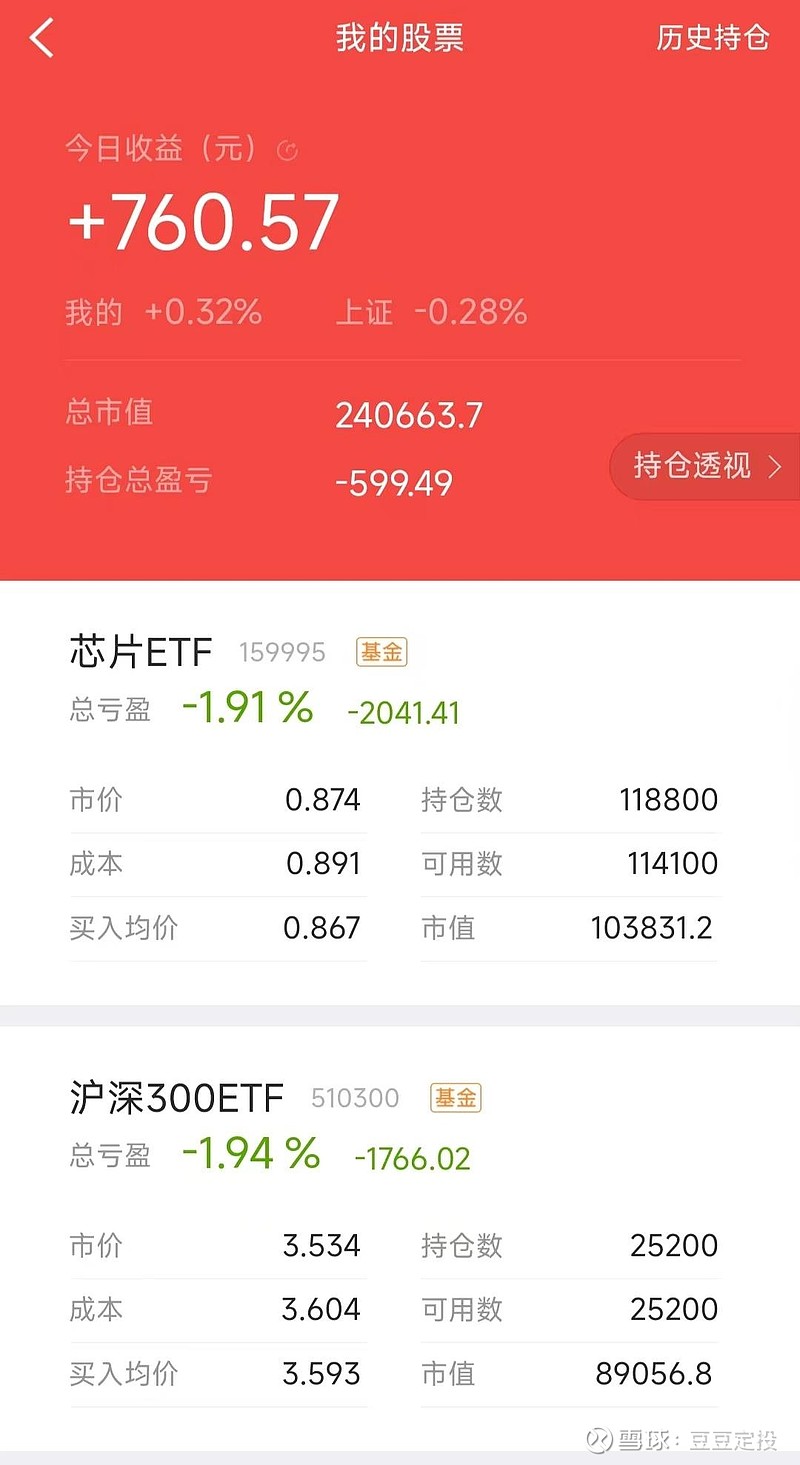800x1465 pixels.
Task: Tap the 基金 badge next to 芯片ETF
Action: coord(381,652)
